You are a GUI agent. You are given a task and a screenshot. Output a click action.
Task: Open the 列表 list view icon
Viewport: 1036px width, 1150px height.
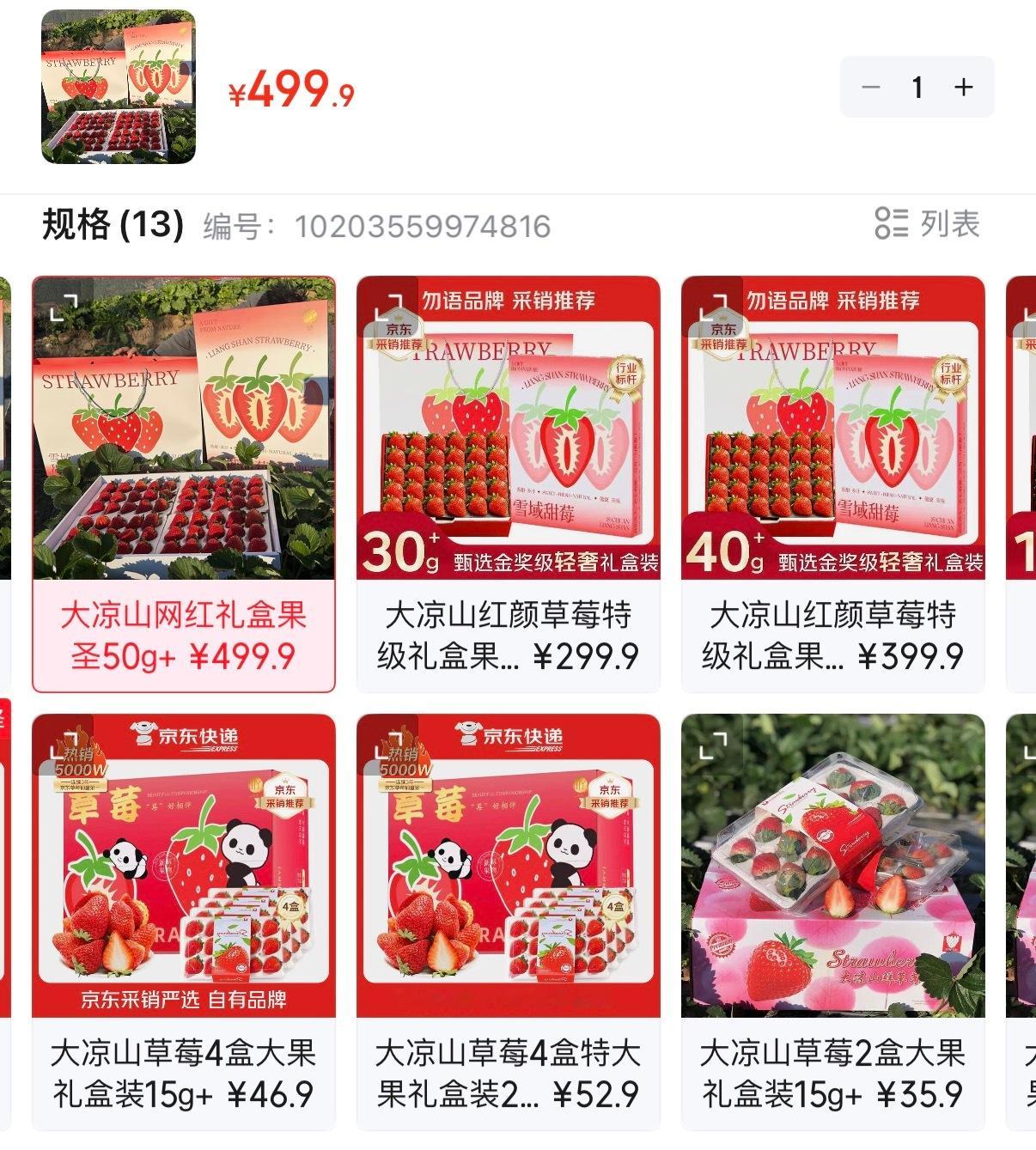(x=932, y=223)
